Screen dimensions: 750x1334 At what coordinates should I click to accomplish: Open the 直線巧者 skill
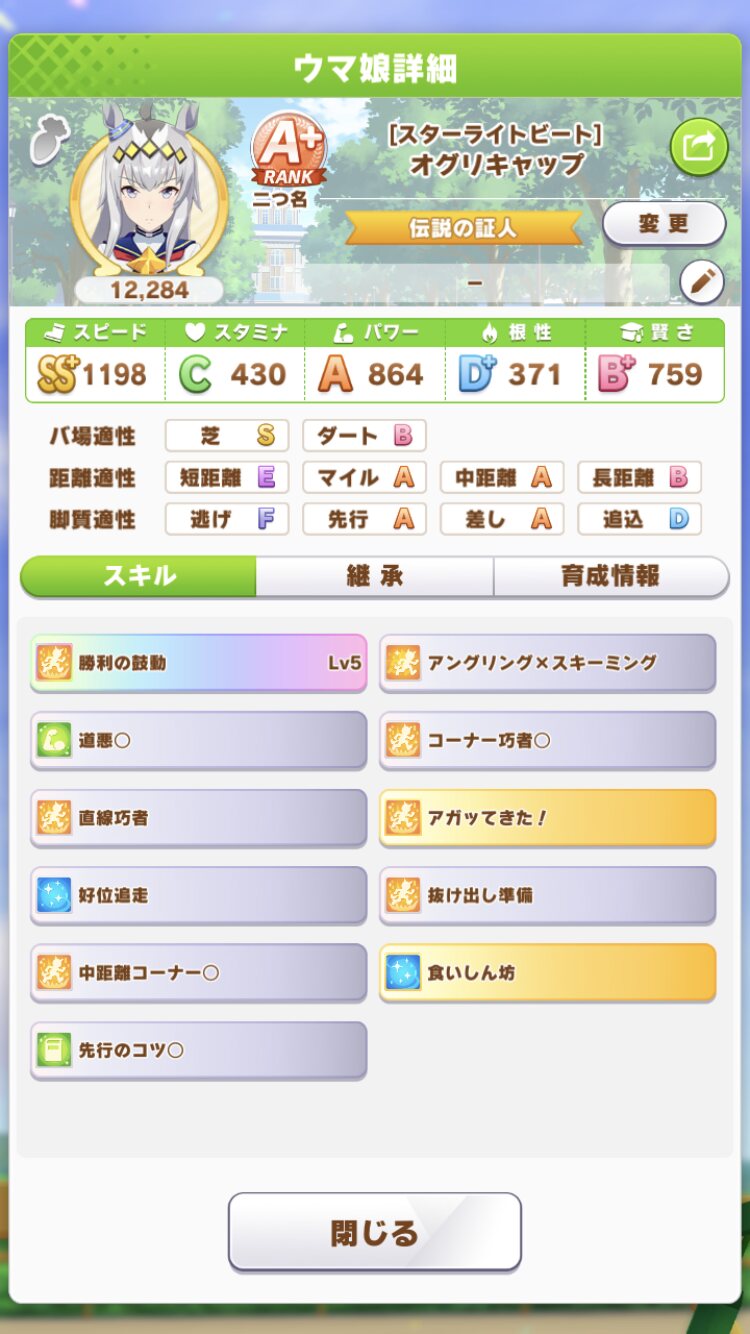[x=198, y=817]
